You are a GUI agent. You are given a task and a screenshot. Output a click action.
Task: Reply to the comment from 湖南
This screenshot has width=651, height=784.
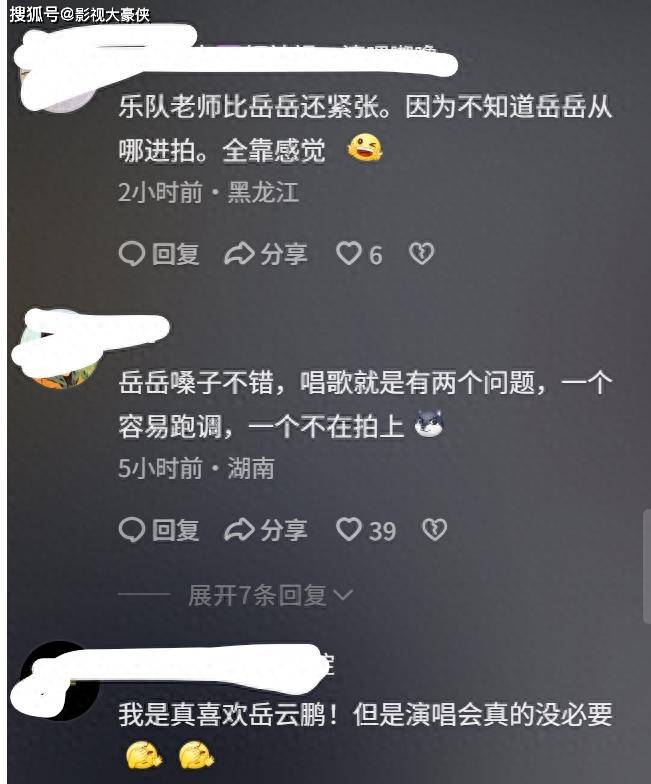(x=160, y=530)
